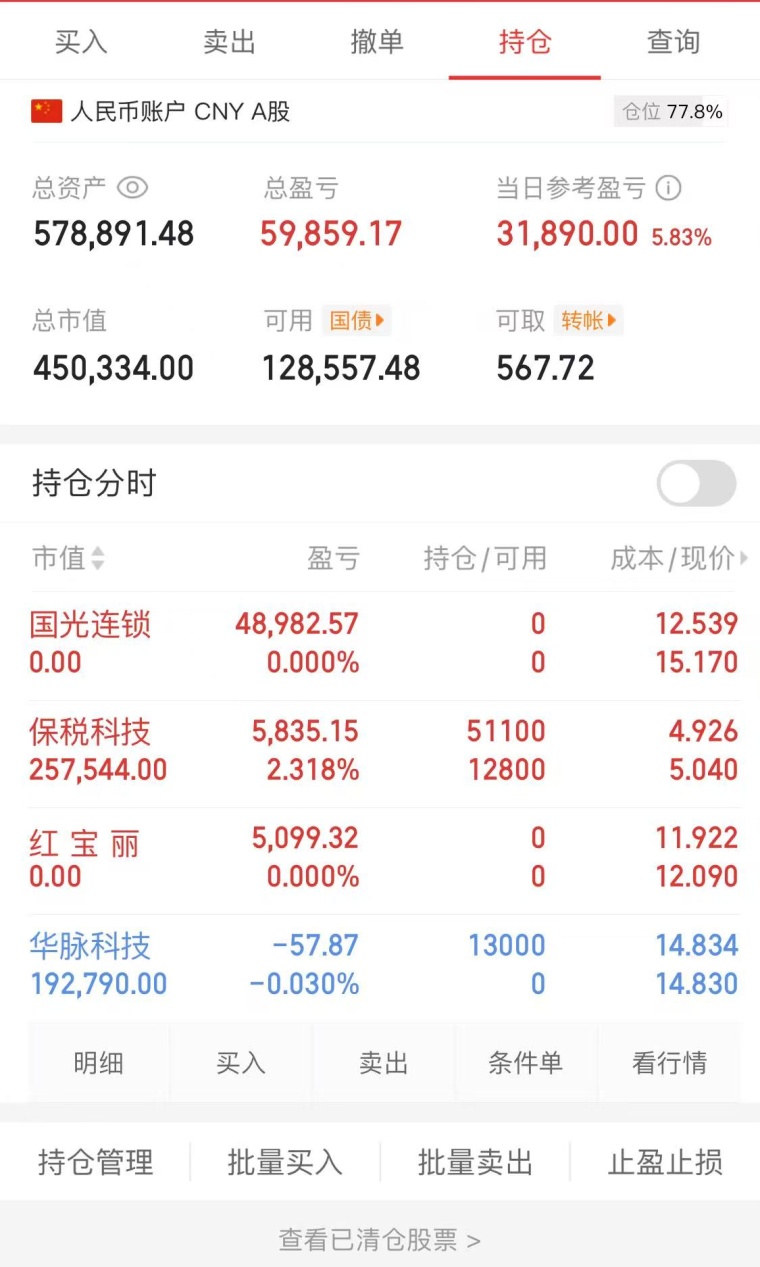Screen dimensions: 760x1267
Task: Open the 撤单 tab
Action: (x=377, y=42)
